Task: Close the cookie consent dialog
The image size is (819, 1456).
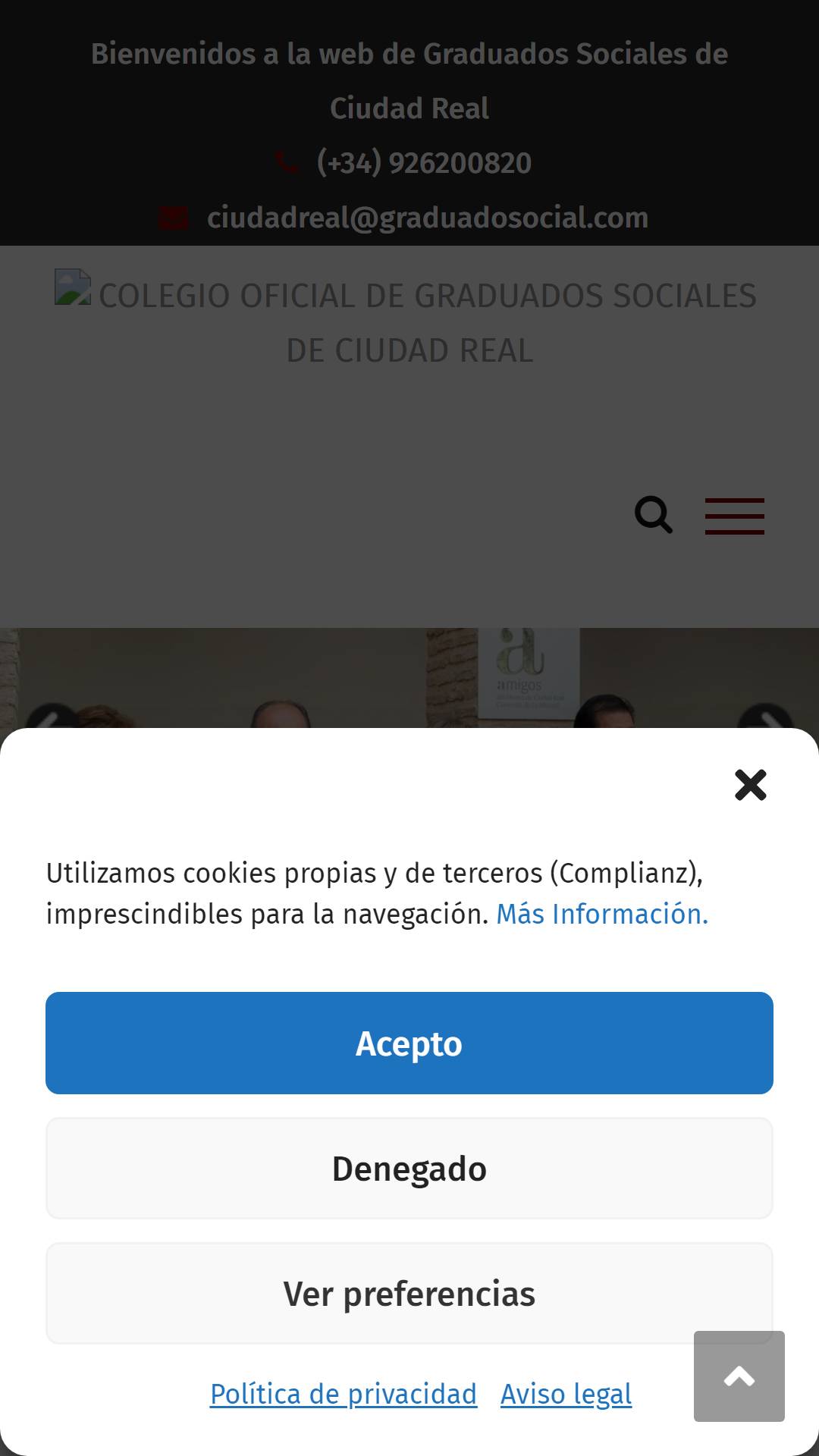Action: click(x=751, y=785)
